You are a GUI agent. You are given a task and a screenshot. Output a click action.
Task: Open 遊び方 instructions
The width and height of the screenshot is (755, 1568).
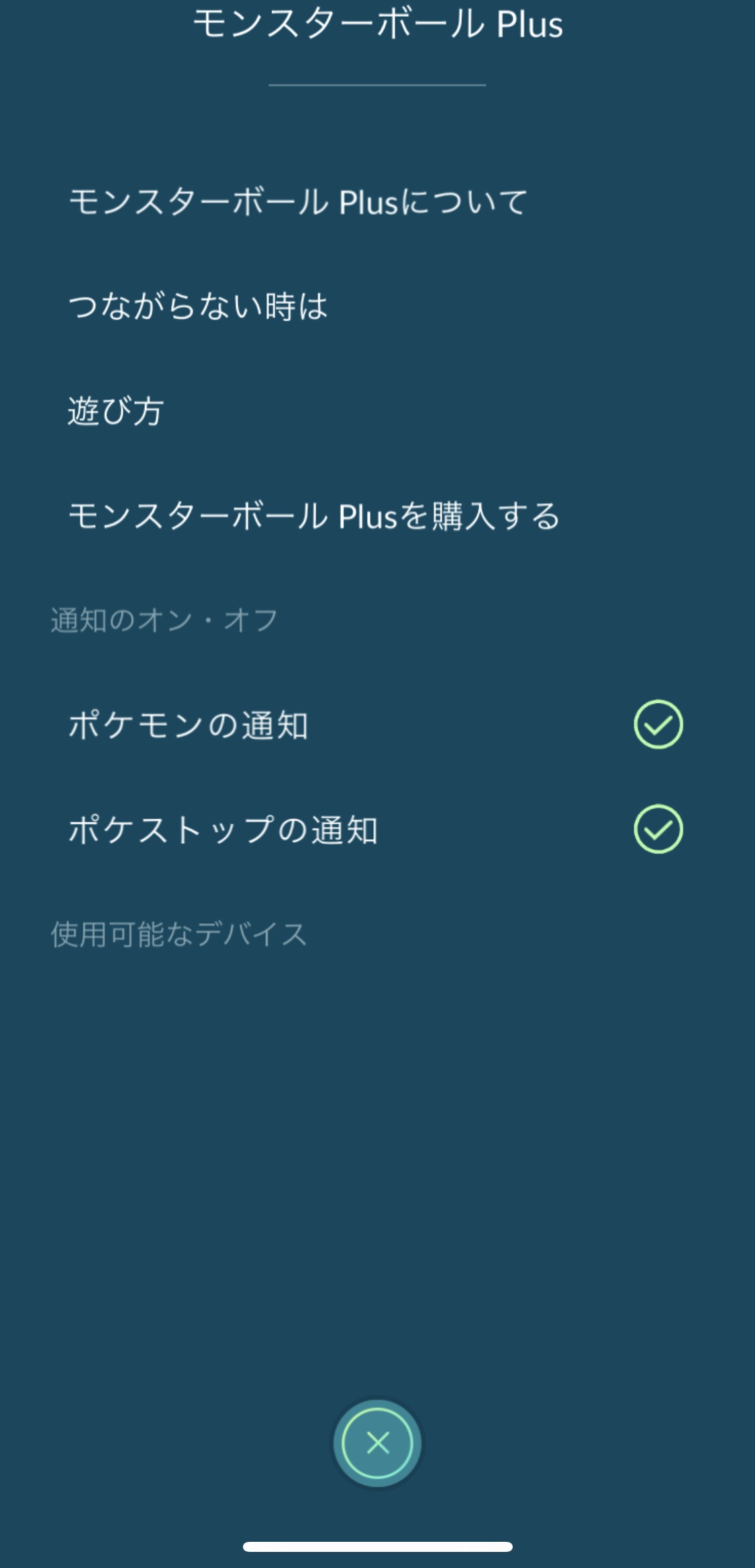pyautogui.click(x=116, y=411)
